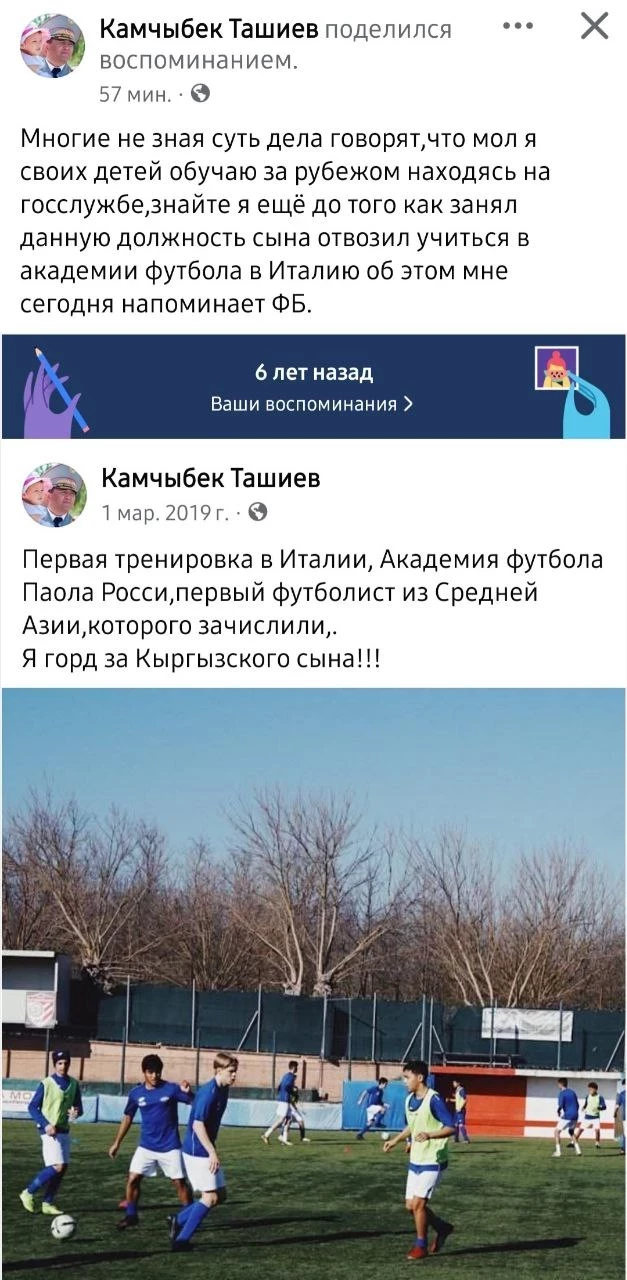Open the Камчыбек Ташиев profile from the shared memory header
The image size is (627, 1280).
[x=209, y=30]
